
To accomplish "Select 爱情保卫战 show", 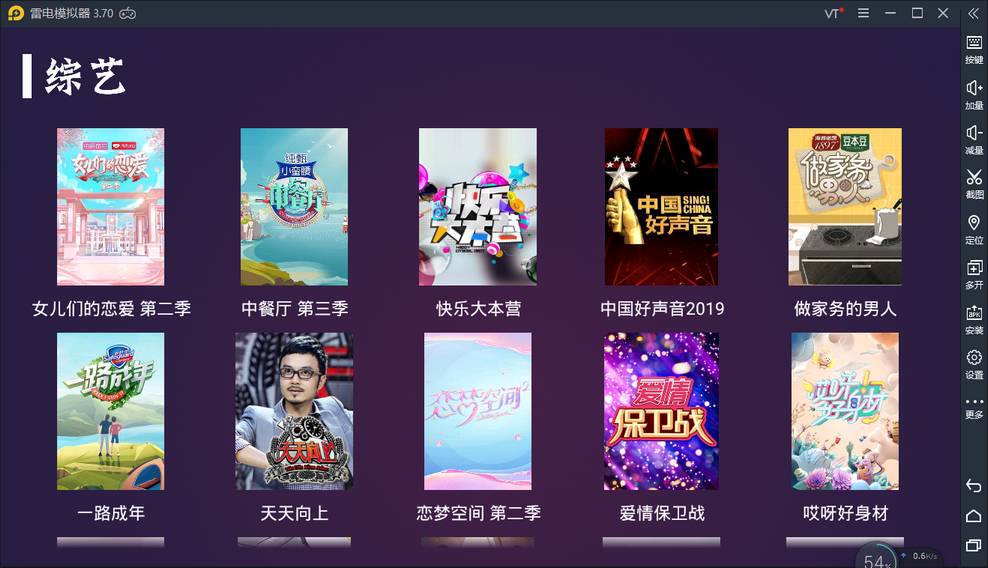I will pyautogui.click(x=661, y=411).
